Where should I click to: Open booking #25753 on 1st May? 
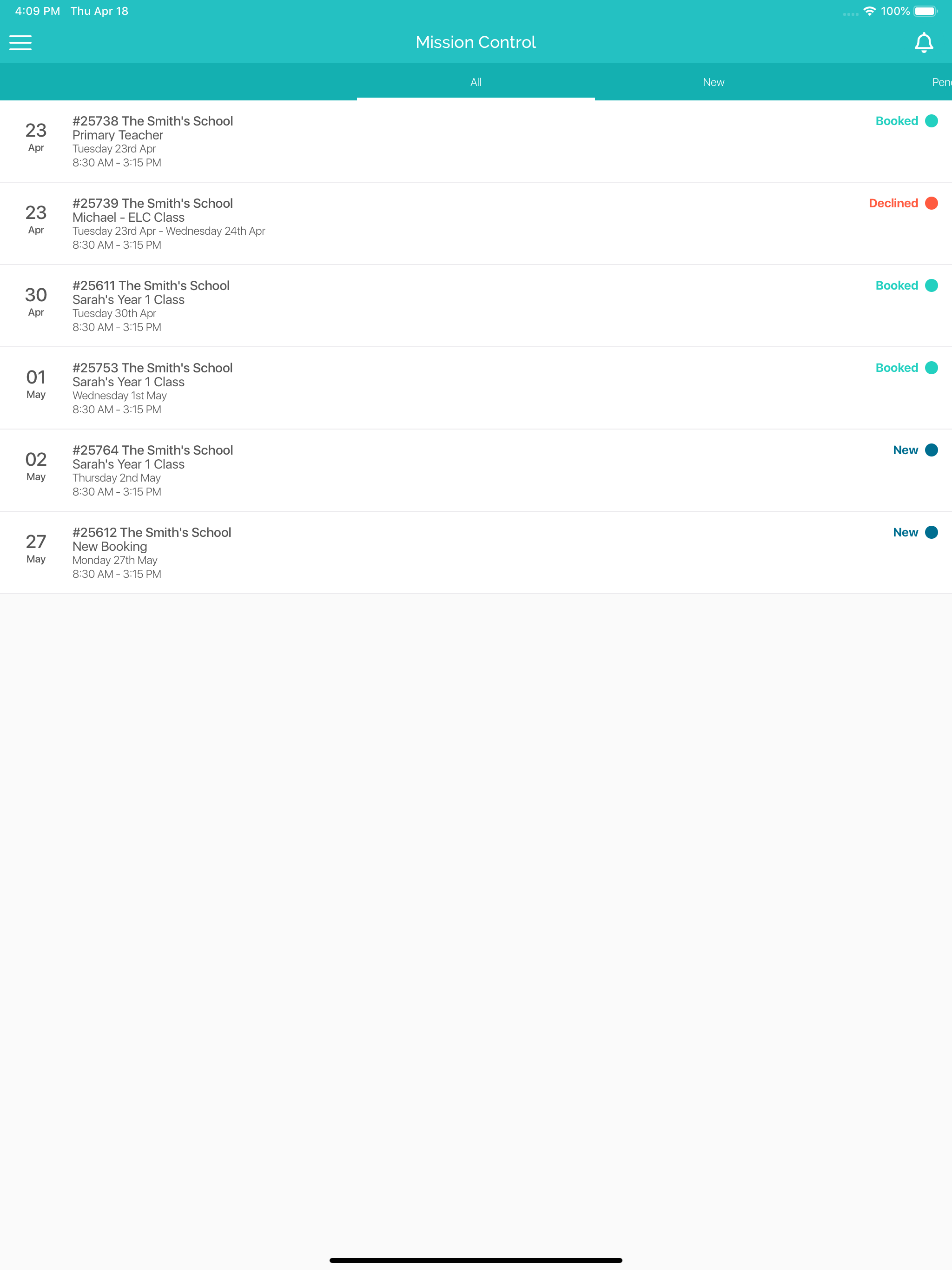click(476, 388)
